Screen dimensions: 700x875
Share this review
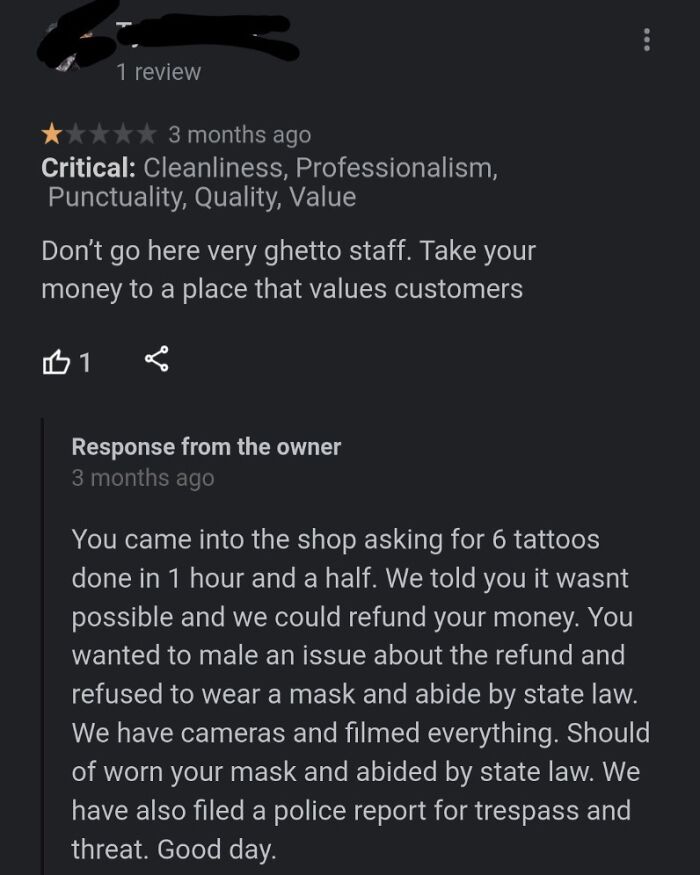[x=156, y=361]
